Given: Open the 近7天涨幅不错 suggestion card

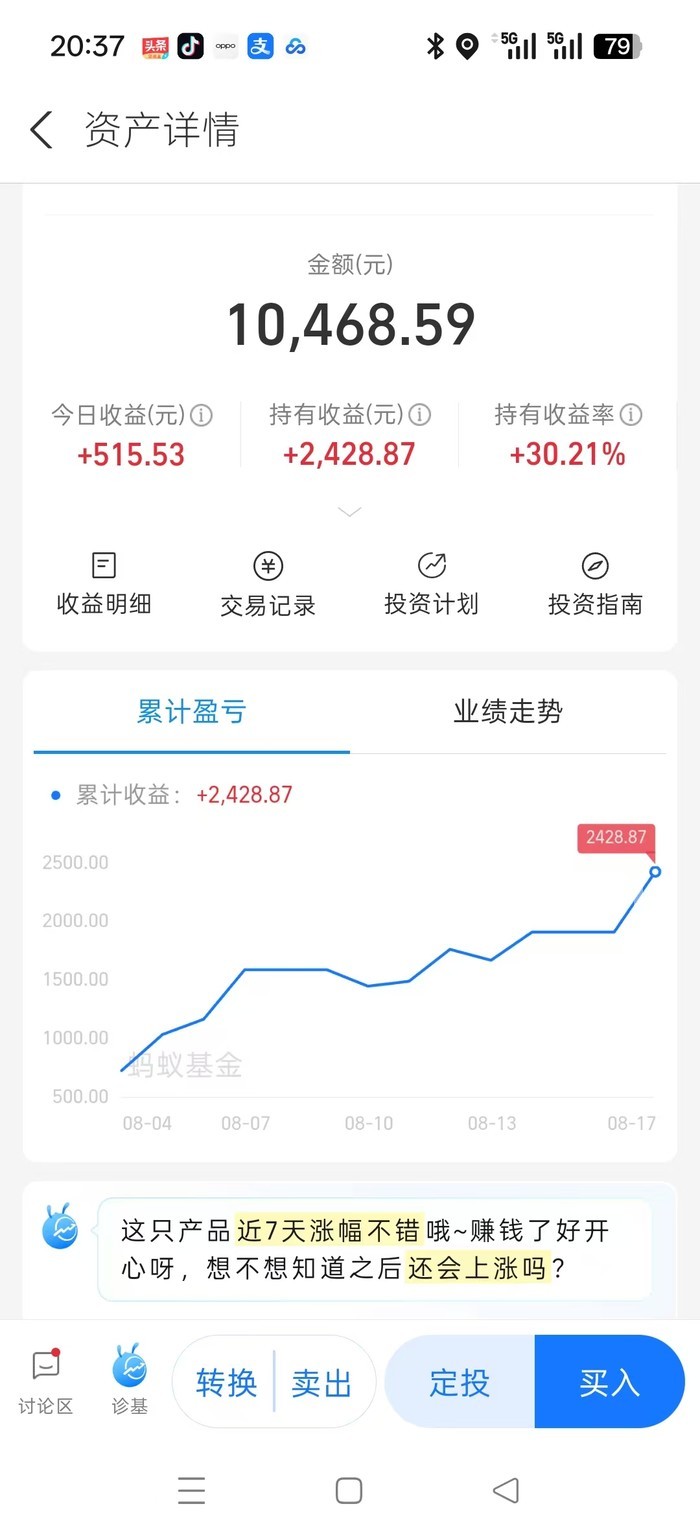Looking at the screenshot, I should (x=375, y=1250).
